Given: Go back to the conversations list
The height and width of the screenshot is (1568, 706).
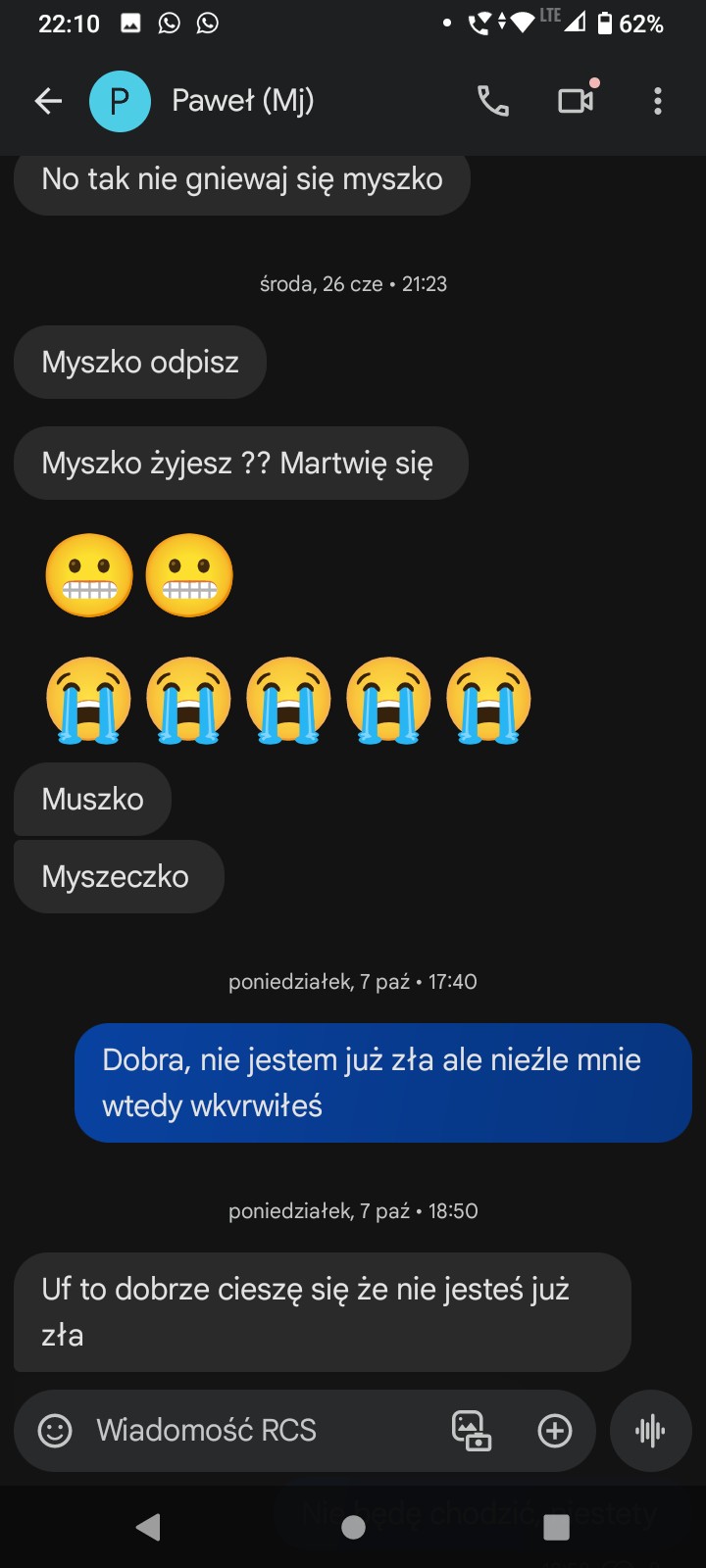Looking at the screenshot, I should 48,101.
